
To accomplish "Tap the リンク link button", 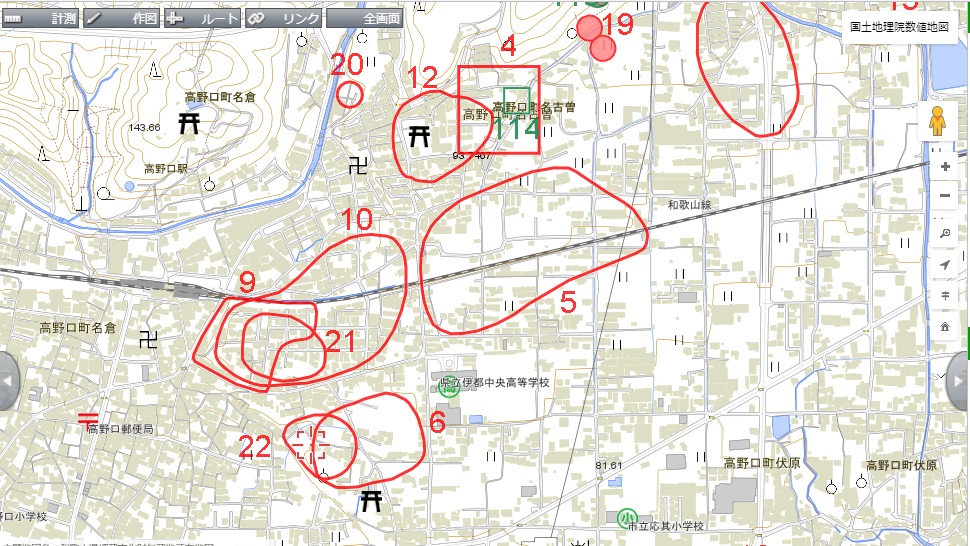I will coord(283,18).
